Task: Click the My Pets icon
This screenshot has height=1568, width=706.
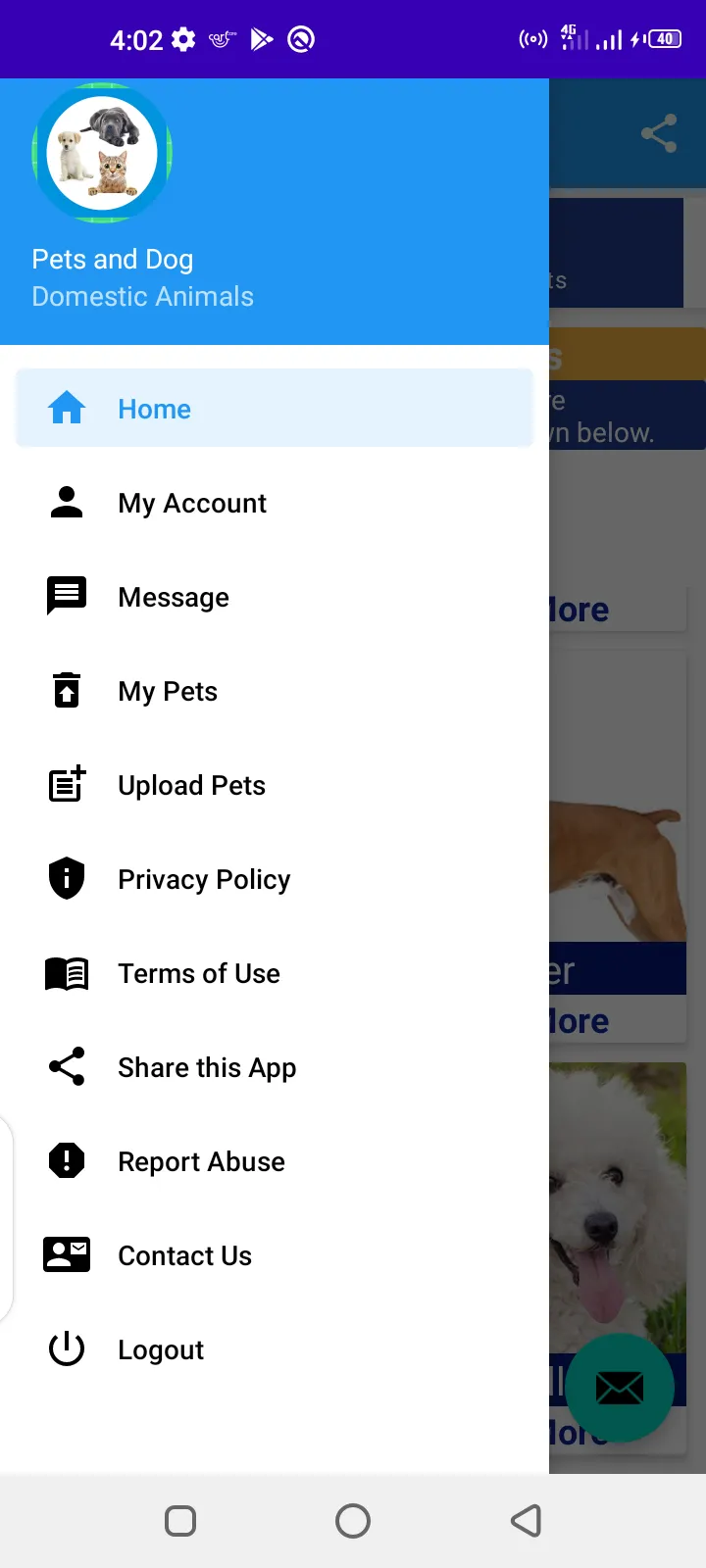Action: pos(66,690)
